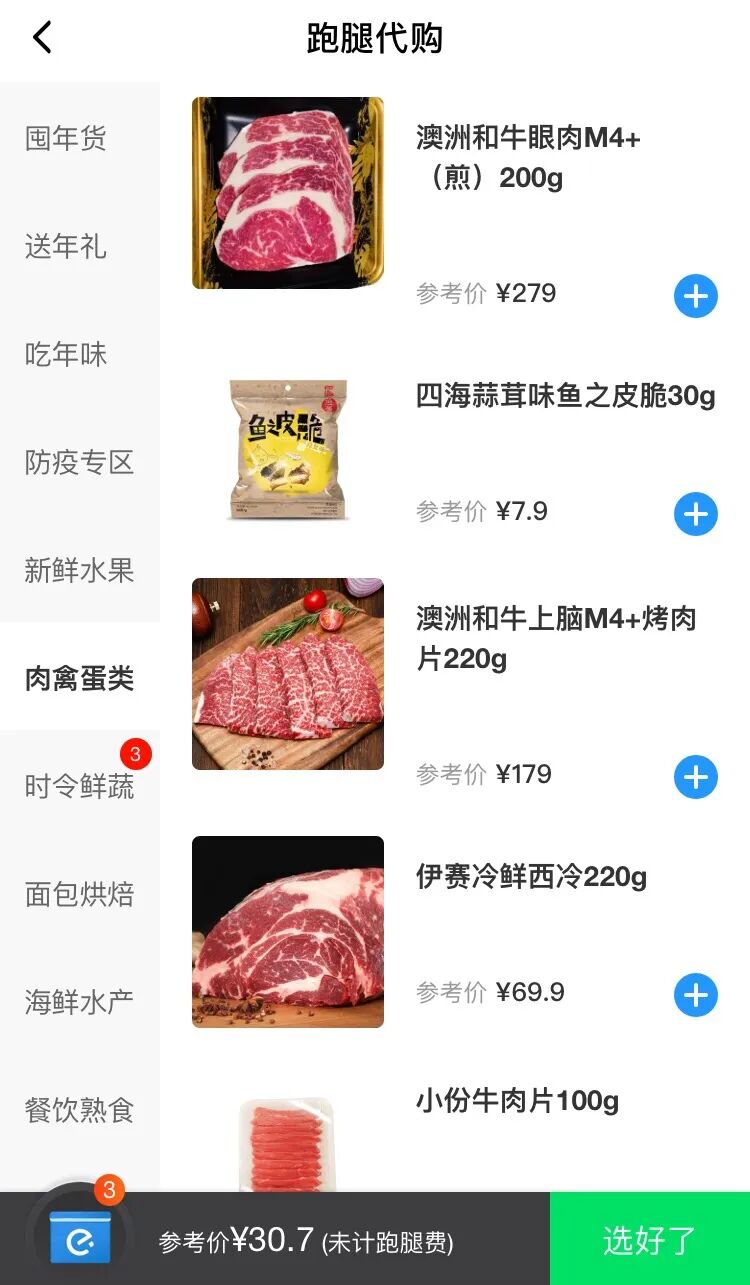Confirm selection with 选好了
This screenshot has width=750, height=1285.
(x=649, y=1239)
